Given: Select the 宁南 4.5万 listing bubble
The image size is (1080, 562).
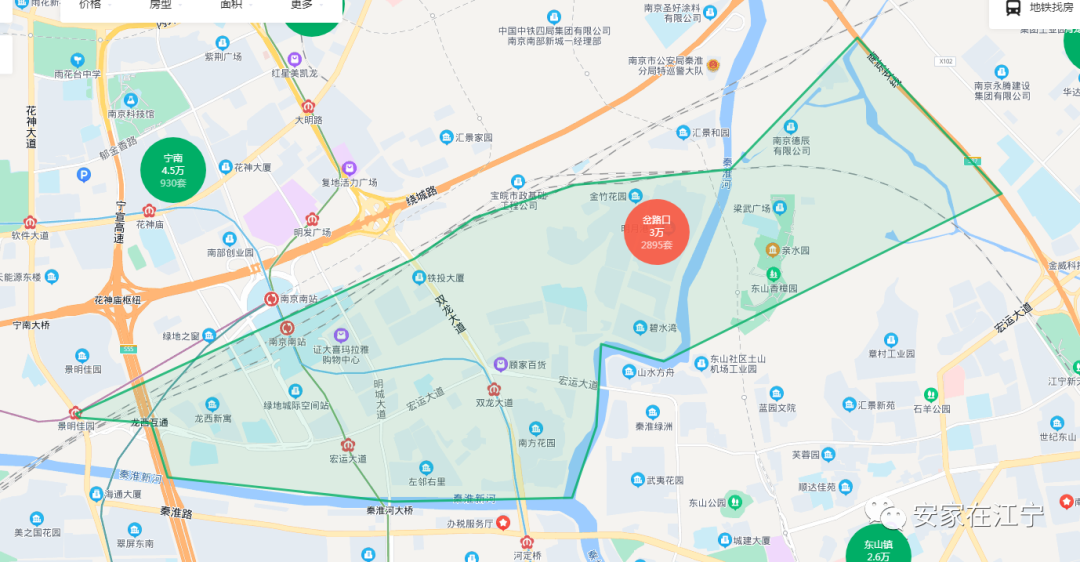Looking at the screenshot, I should click(x=173, y=170).
